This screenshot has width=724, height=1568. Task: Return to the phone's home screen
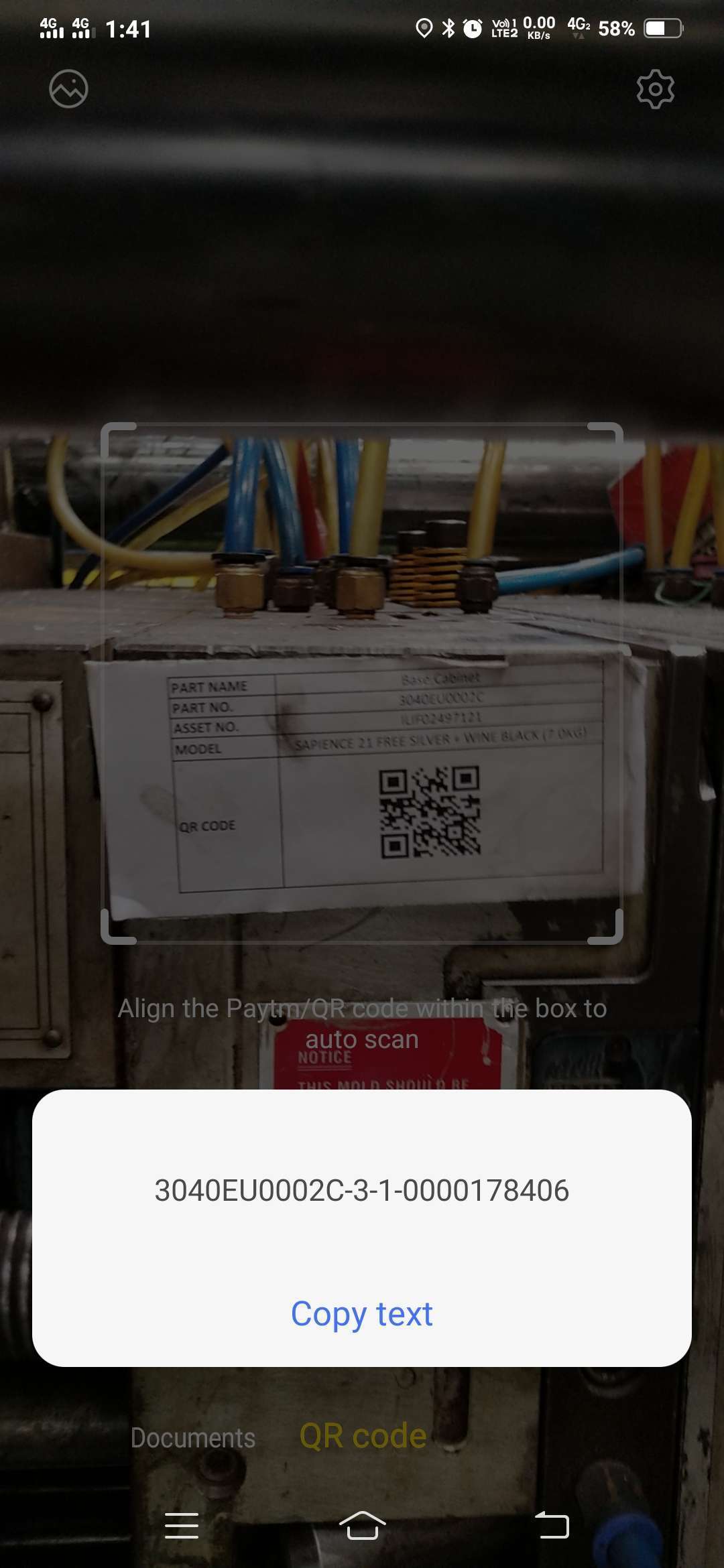[x=362, y=1526]
